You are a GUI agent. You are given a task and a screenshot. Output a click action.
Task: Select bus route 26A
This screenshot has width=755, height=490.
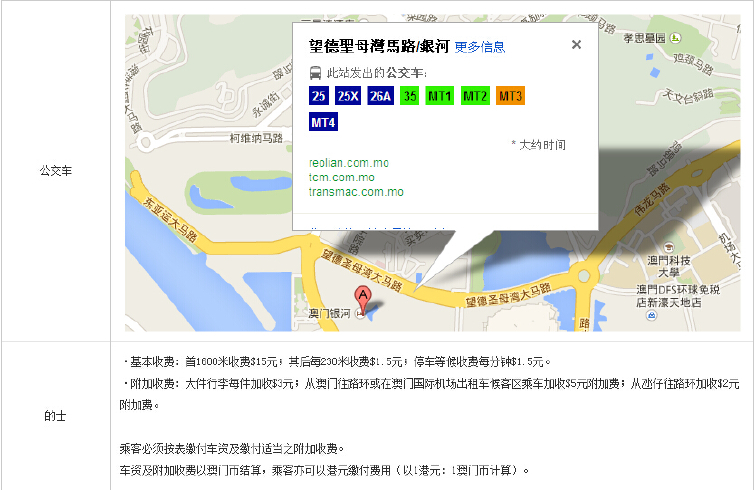point(380,96)
